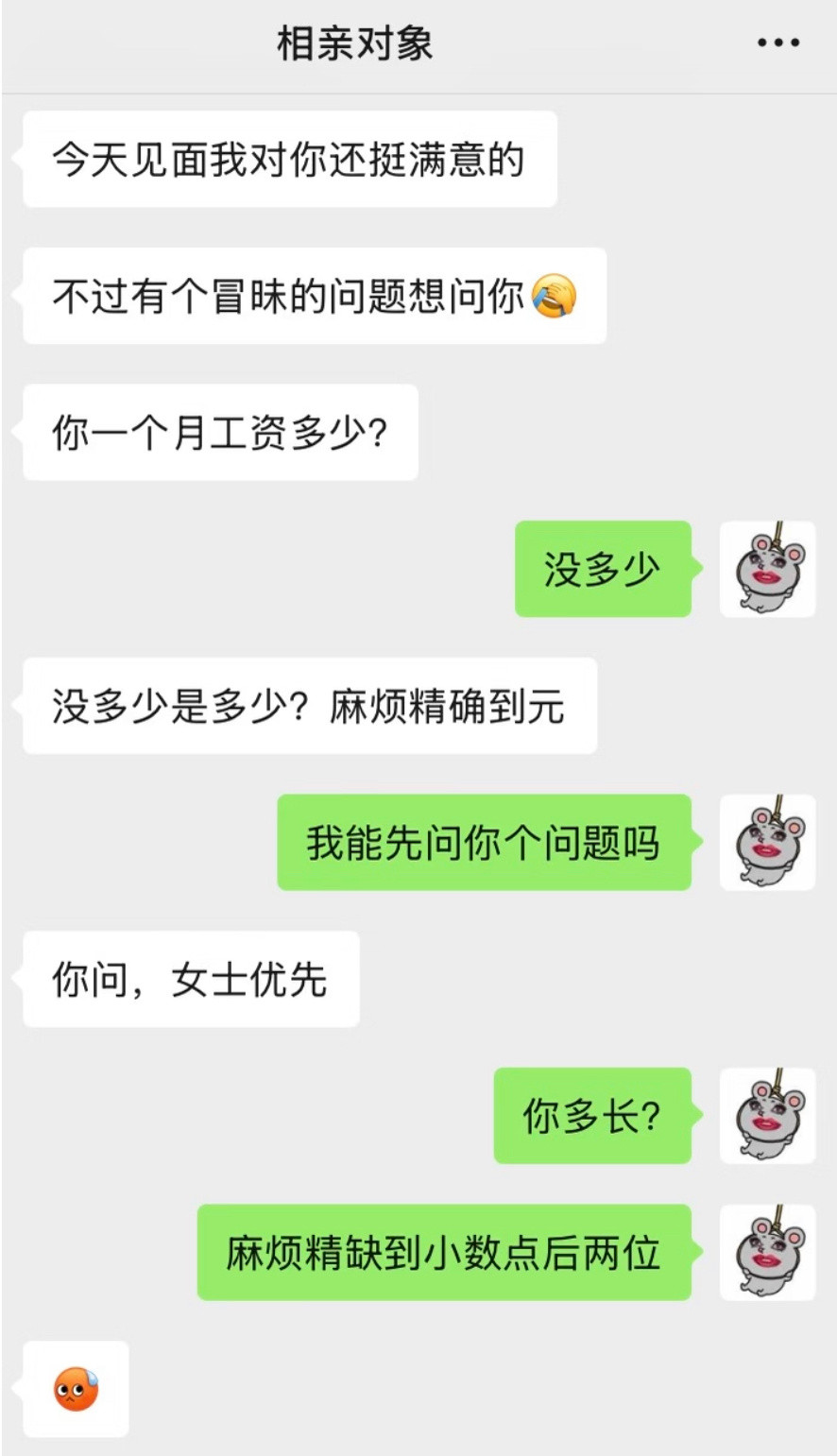Select the green message 你多长？
This screenshot has height=1456, width=837.
[x=591, y=1116]
